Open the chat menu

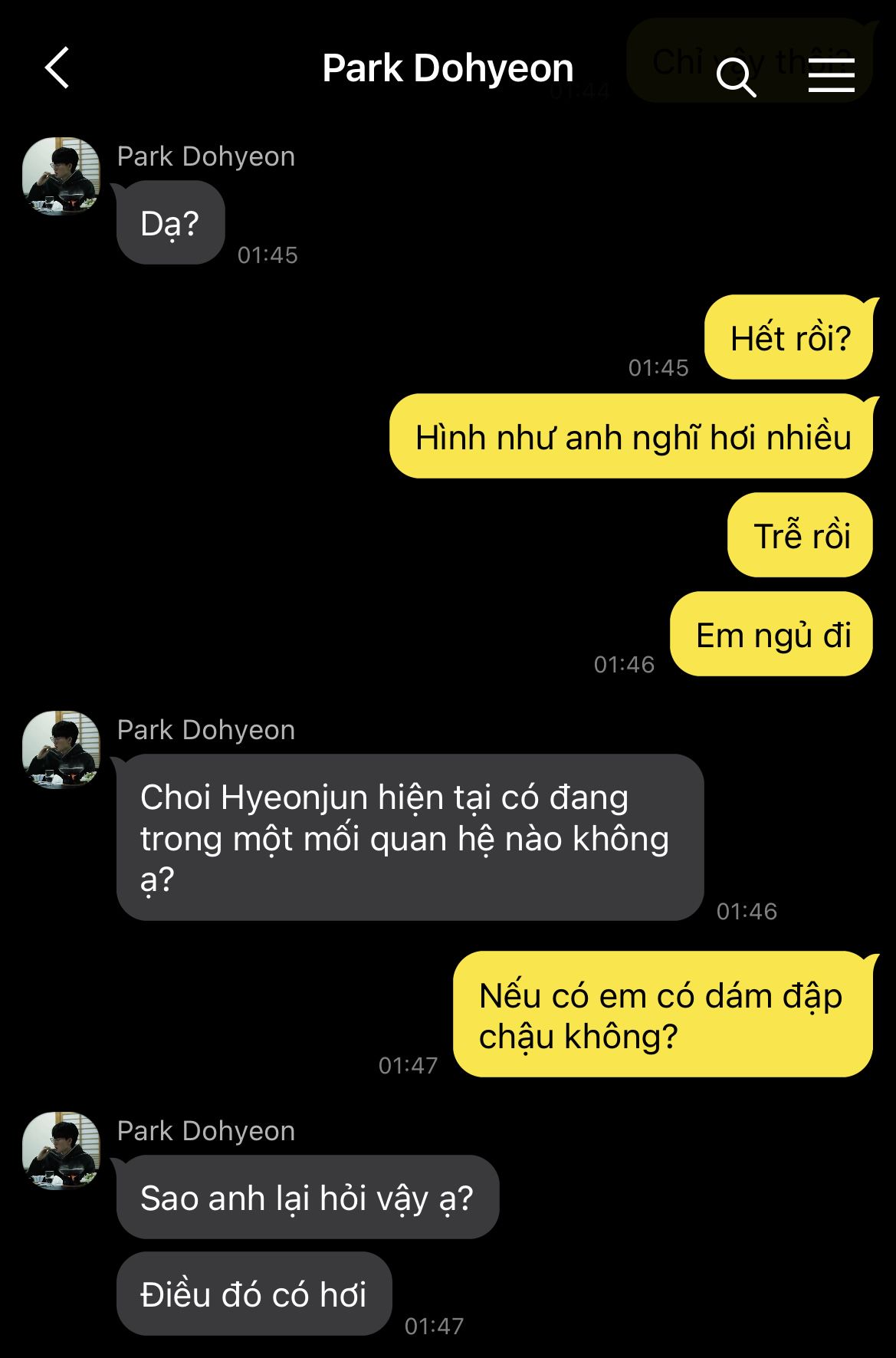click(831, 75)
